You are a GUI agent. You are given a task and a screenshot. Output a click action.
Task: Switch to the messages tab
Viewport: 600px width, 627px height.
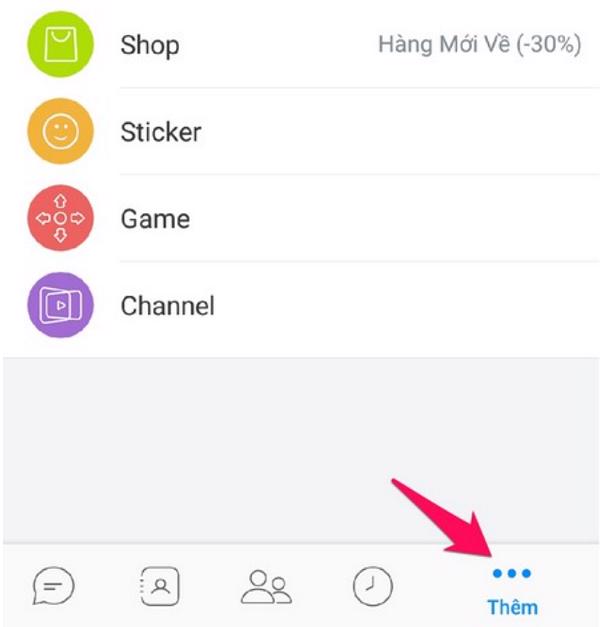pyautogui.click(x=54, y=584)
